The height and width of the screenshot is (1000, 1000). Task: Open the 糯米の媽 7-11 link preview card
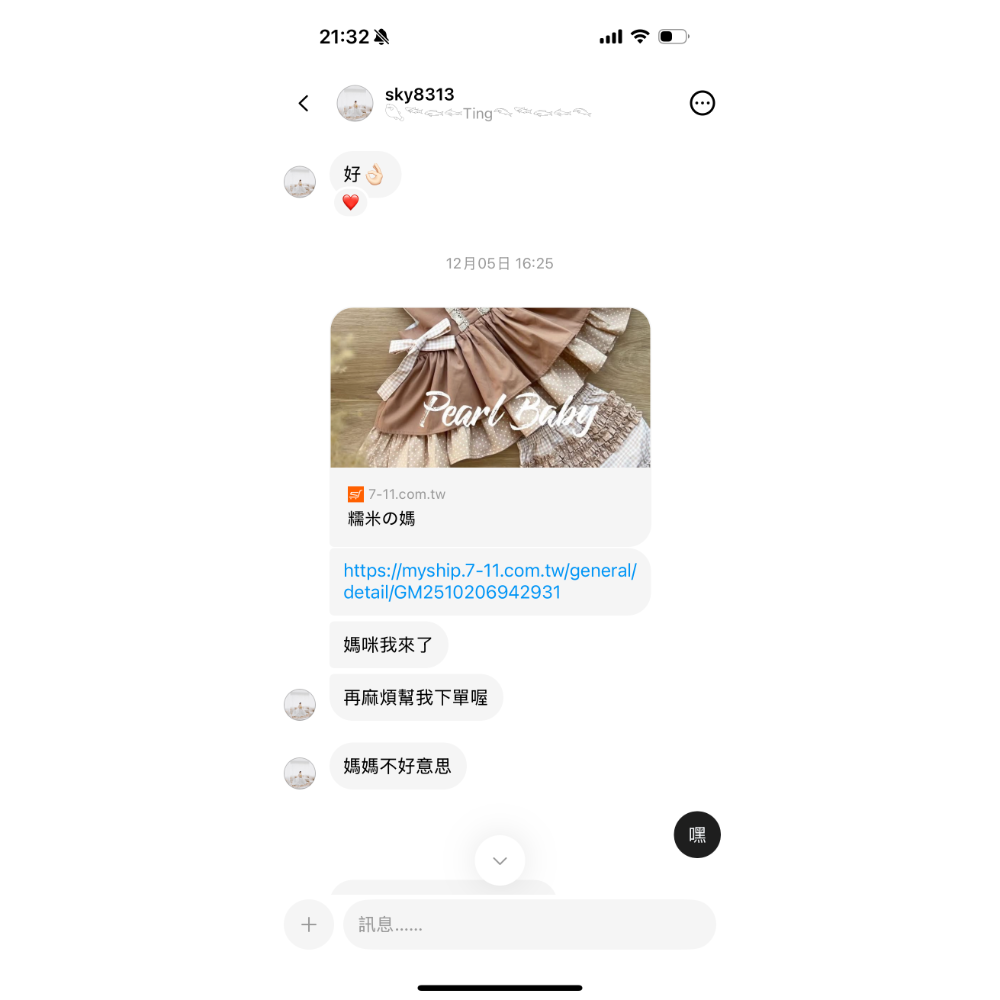pos(490,425)
